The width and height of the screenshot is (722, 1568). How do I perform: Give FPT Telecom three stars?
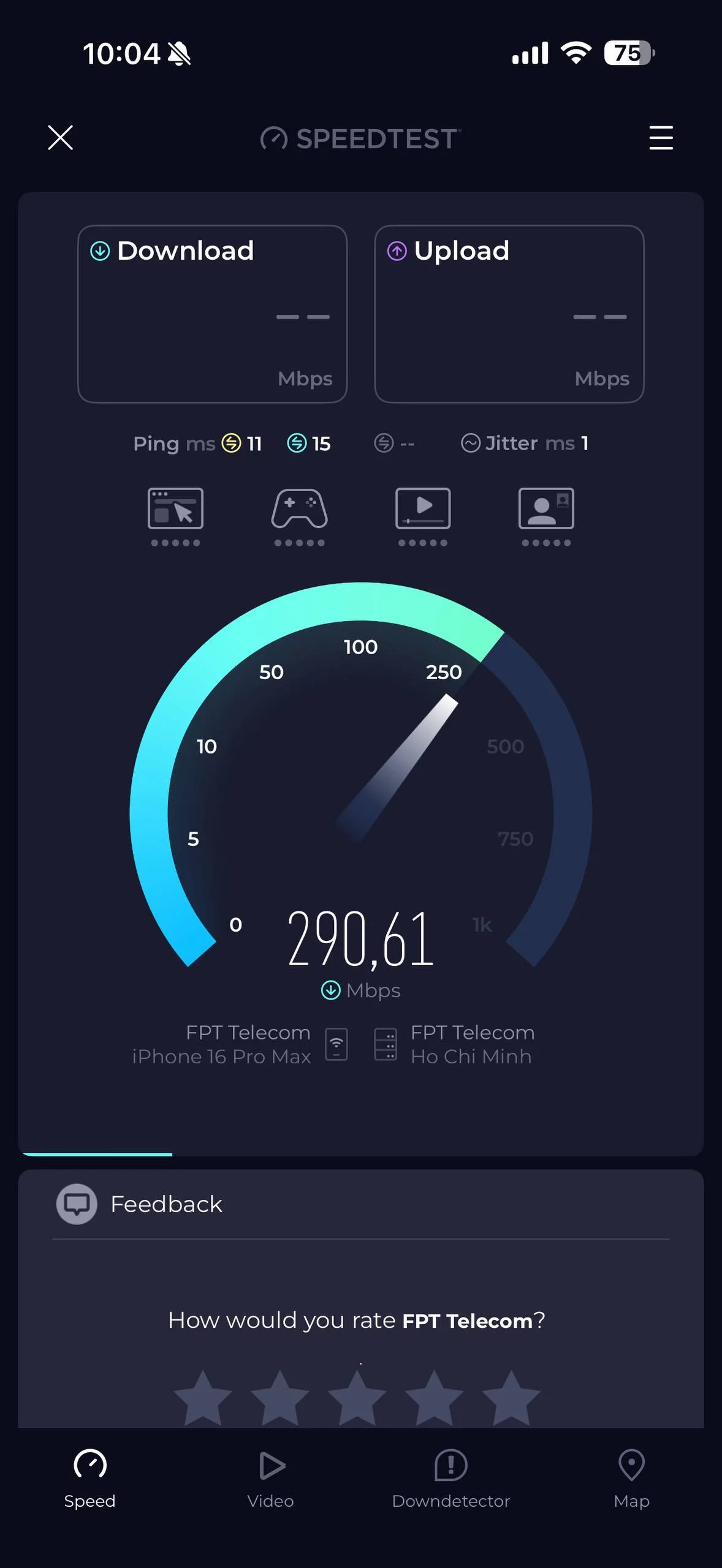pos(357,1398)
